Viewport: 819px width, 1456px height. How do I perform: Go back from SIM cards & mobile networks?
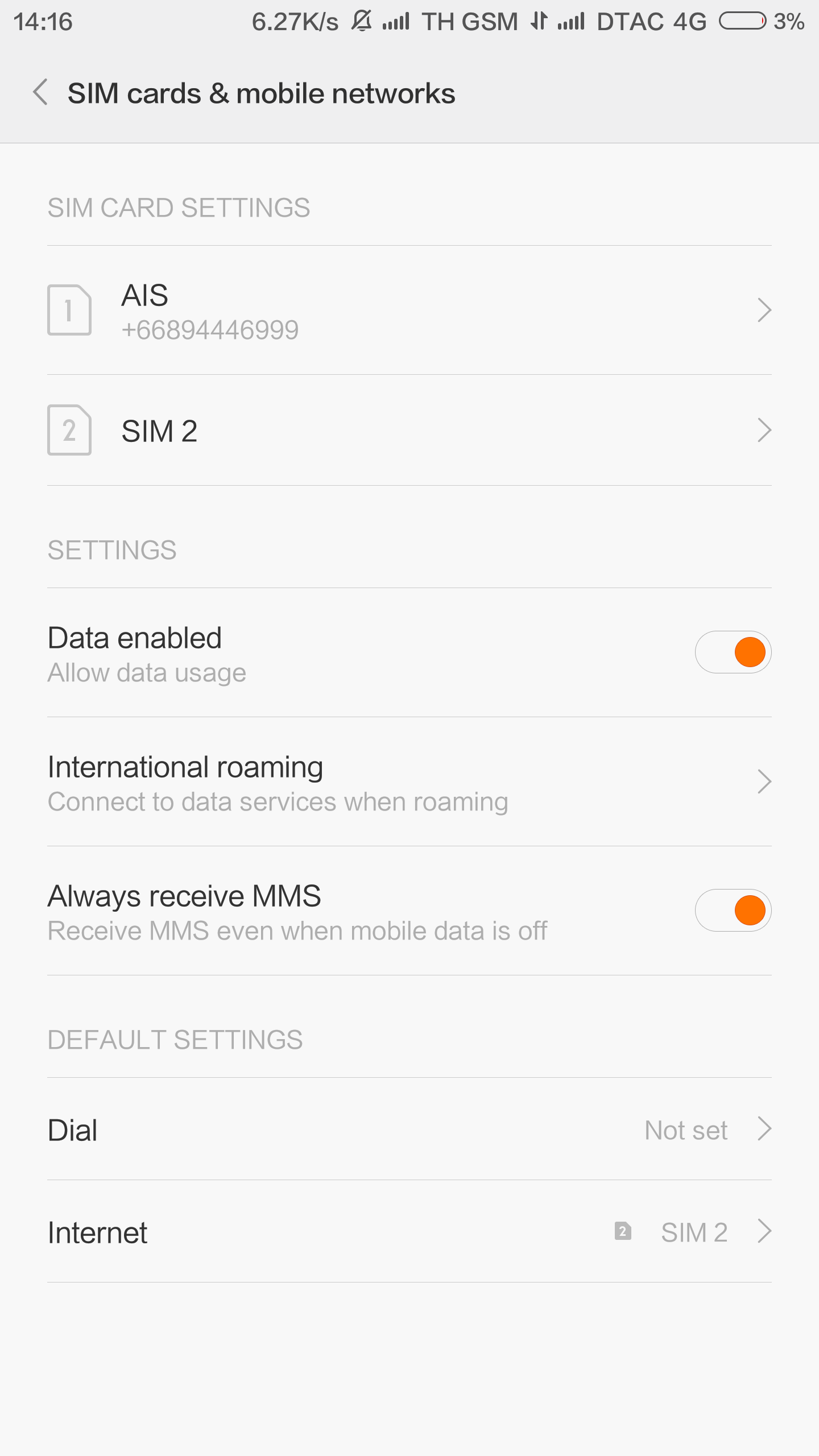[x=40, y=93]
